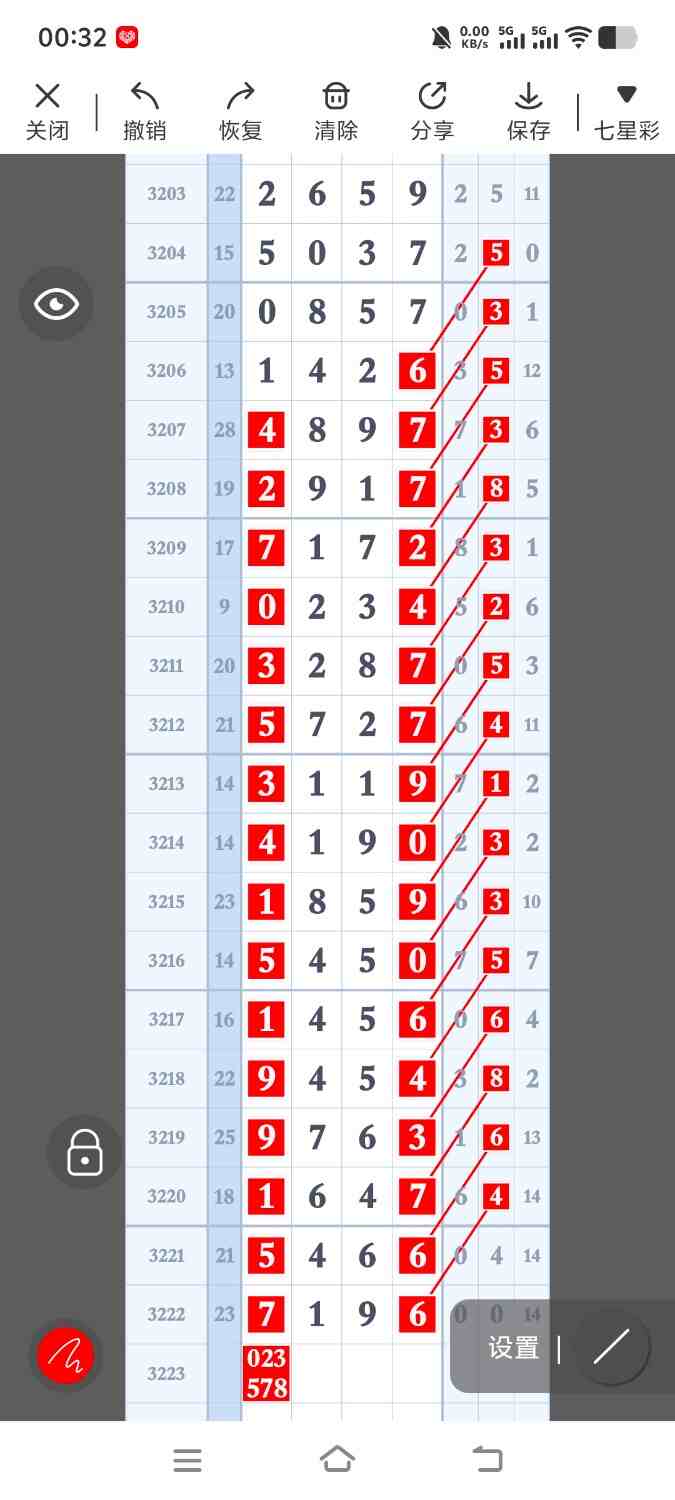Go to the home screen

coord(337,1460)
